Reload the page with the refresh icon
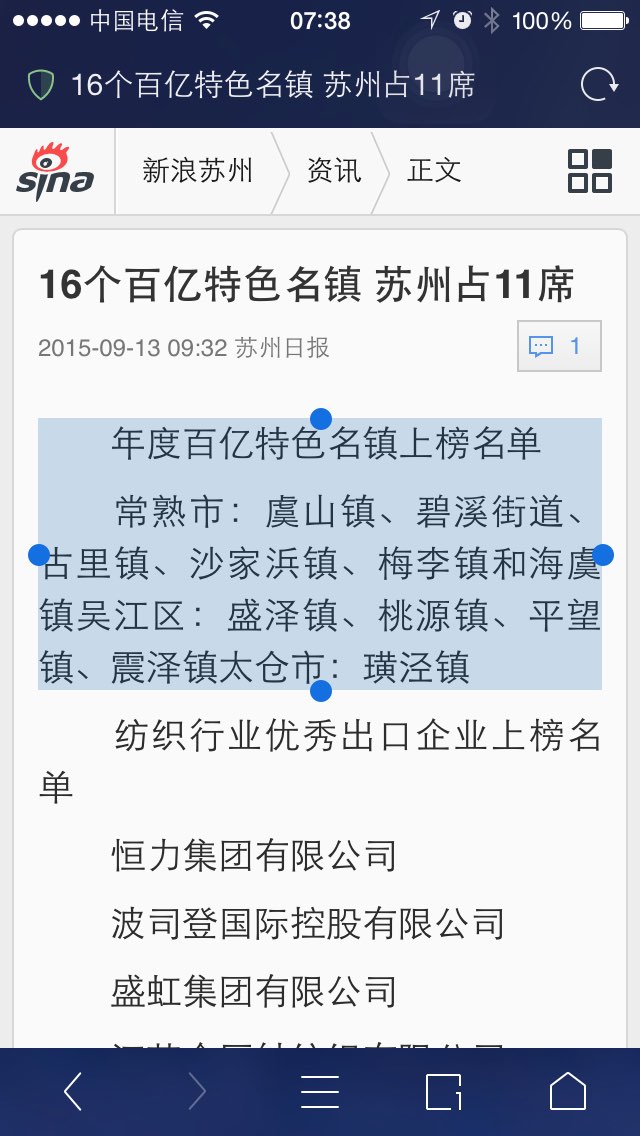The height and width of the screenshot is (1136, 640). pos(599,85)
